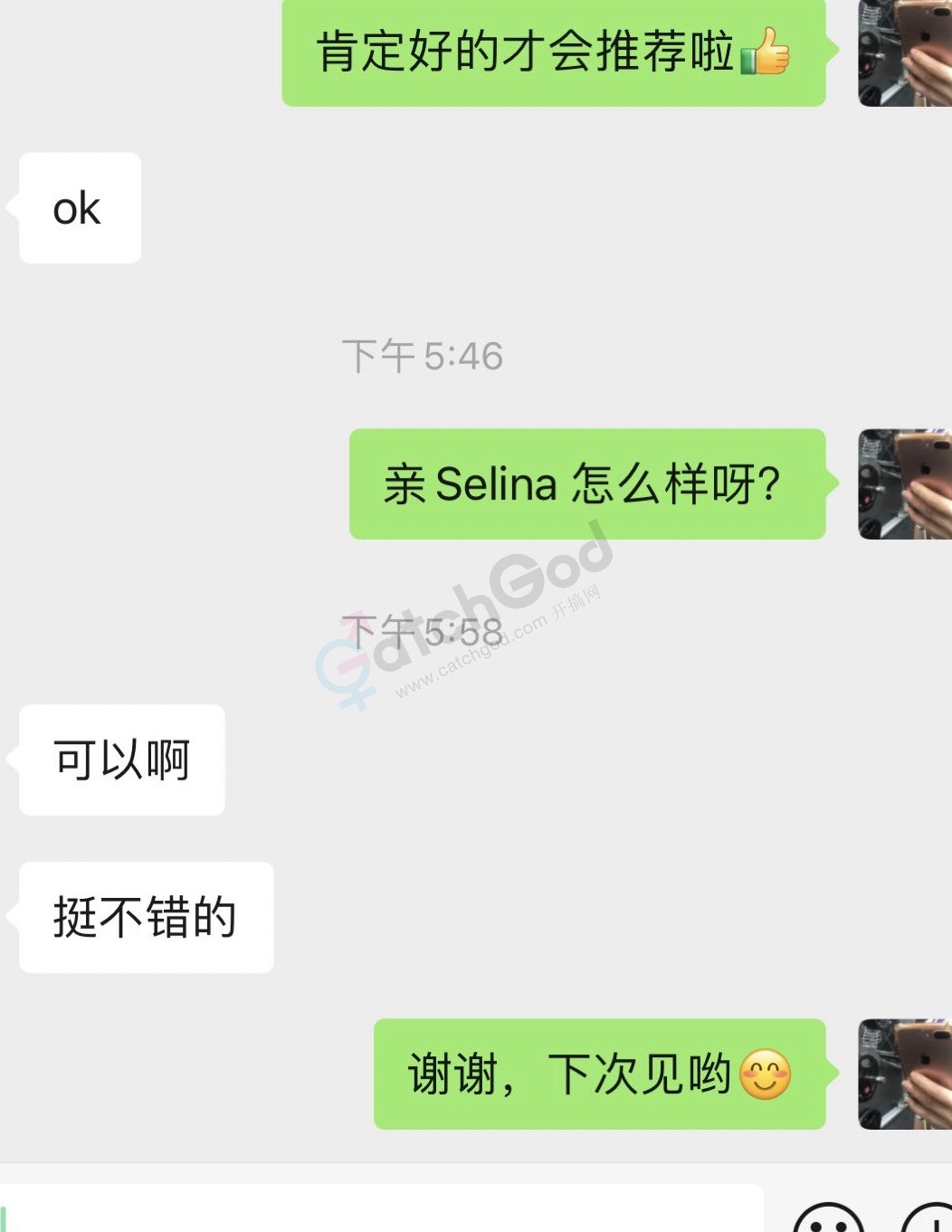Open sender's avatar beside the Selina message
Image resolution: width=952 pixels, height=1232 pixels.
(x=904, y=484)
